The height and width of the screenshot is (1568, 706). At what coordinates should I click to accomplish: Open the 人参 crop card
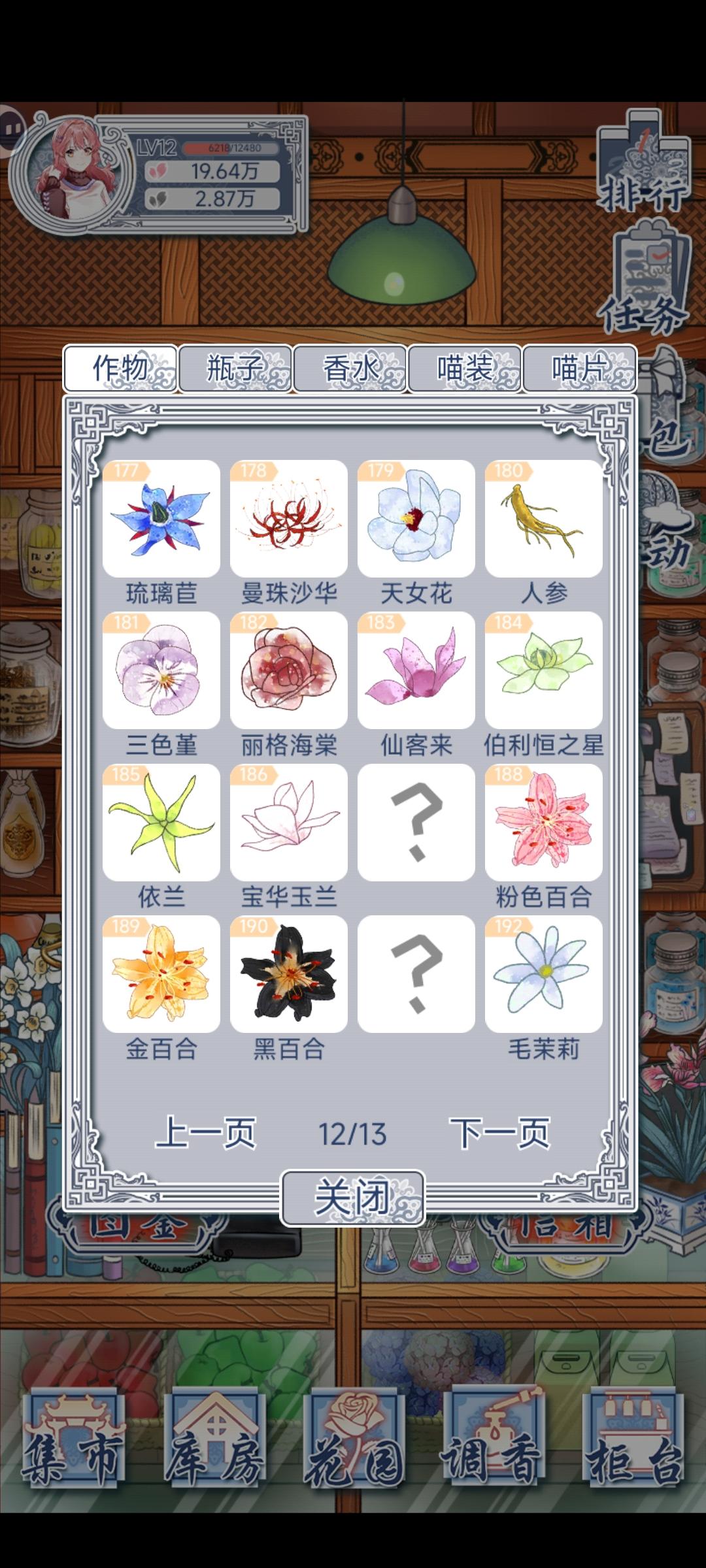coord(544,519)
